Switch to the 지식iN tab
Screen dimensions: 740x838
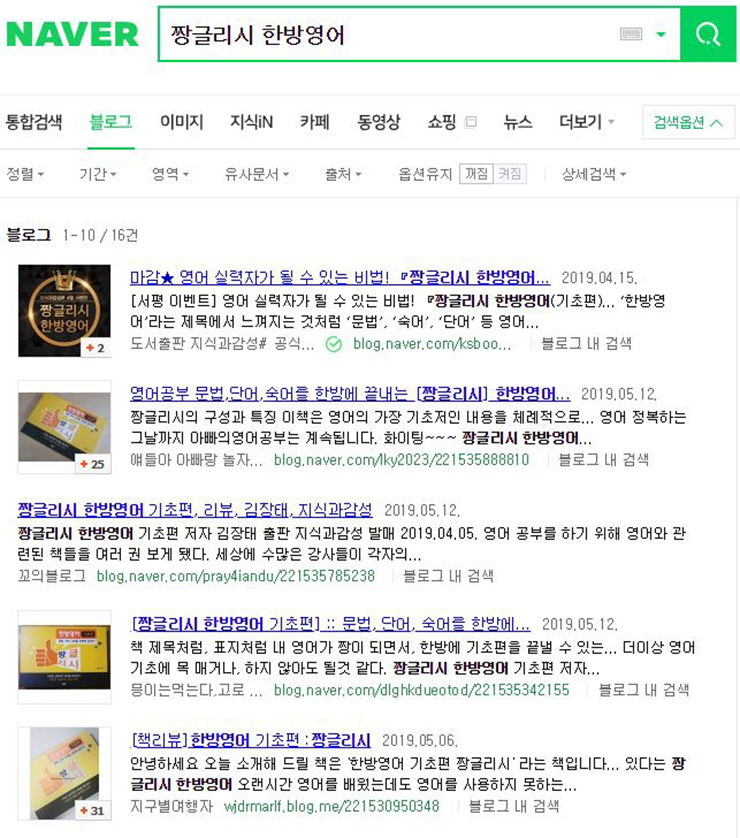point(251,122)
